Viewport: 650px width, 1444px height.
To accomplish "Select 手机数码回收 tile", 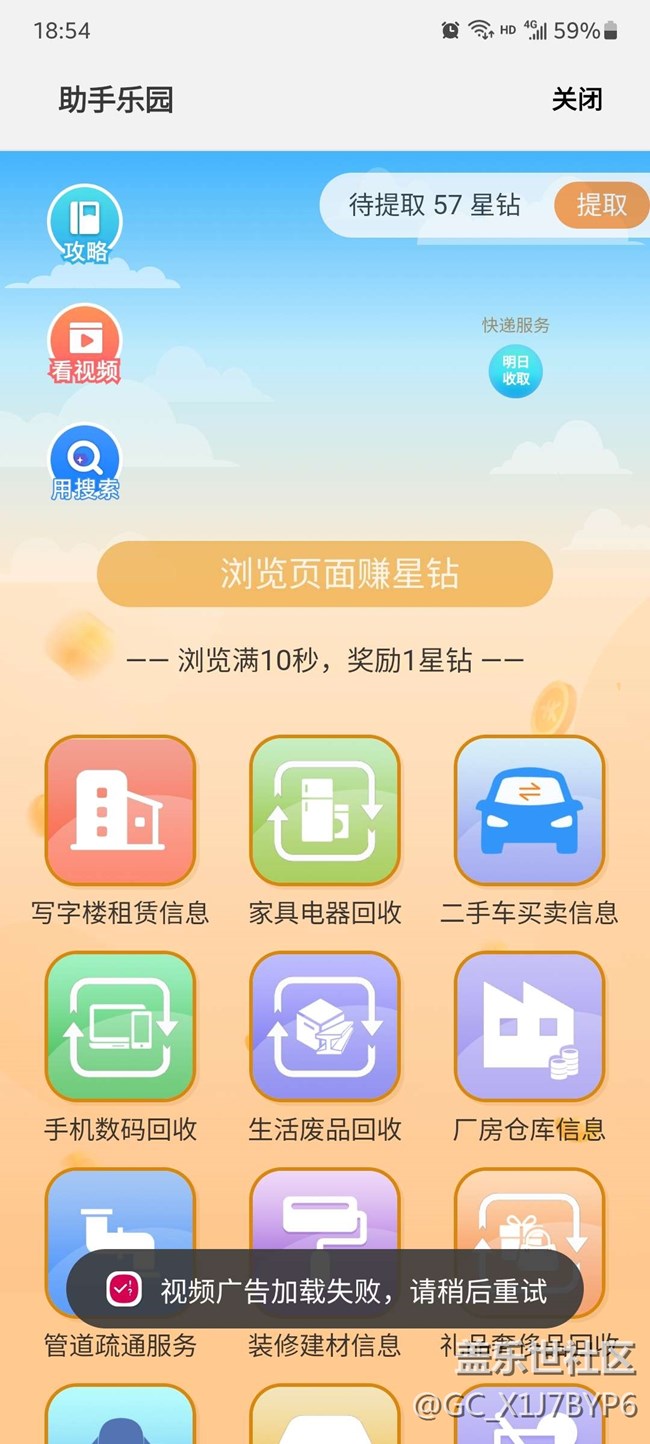I will click(120, 1027).
